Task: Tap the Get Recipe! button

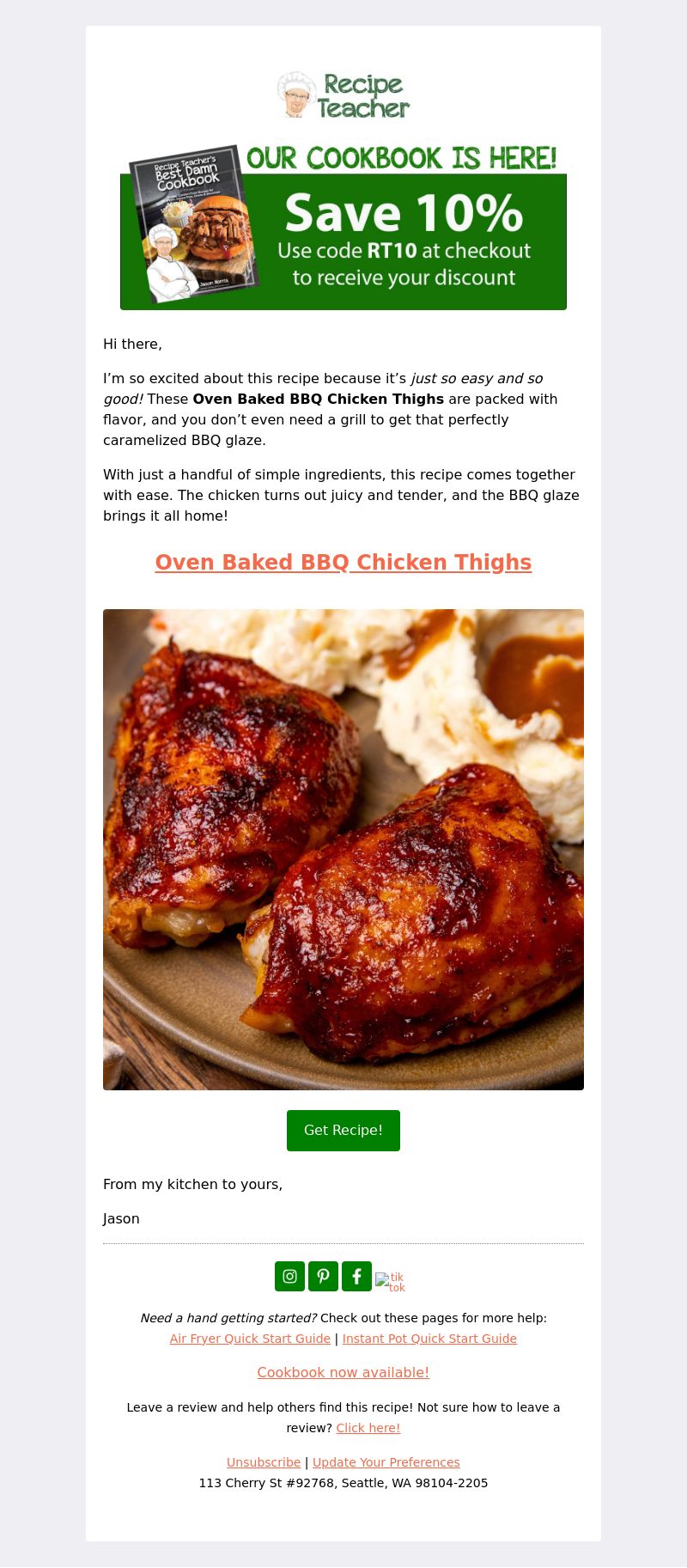Action: coord(343,1130)
